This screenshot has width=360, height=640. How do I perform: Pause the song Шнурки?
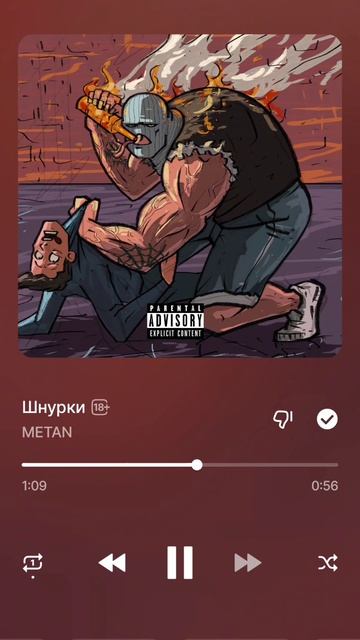coord(180,562)
